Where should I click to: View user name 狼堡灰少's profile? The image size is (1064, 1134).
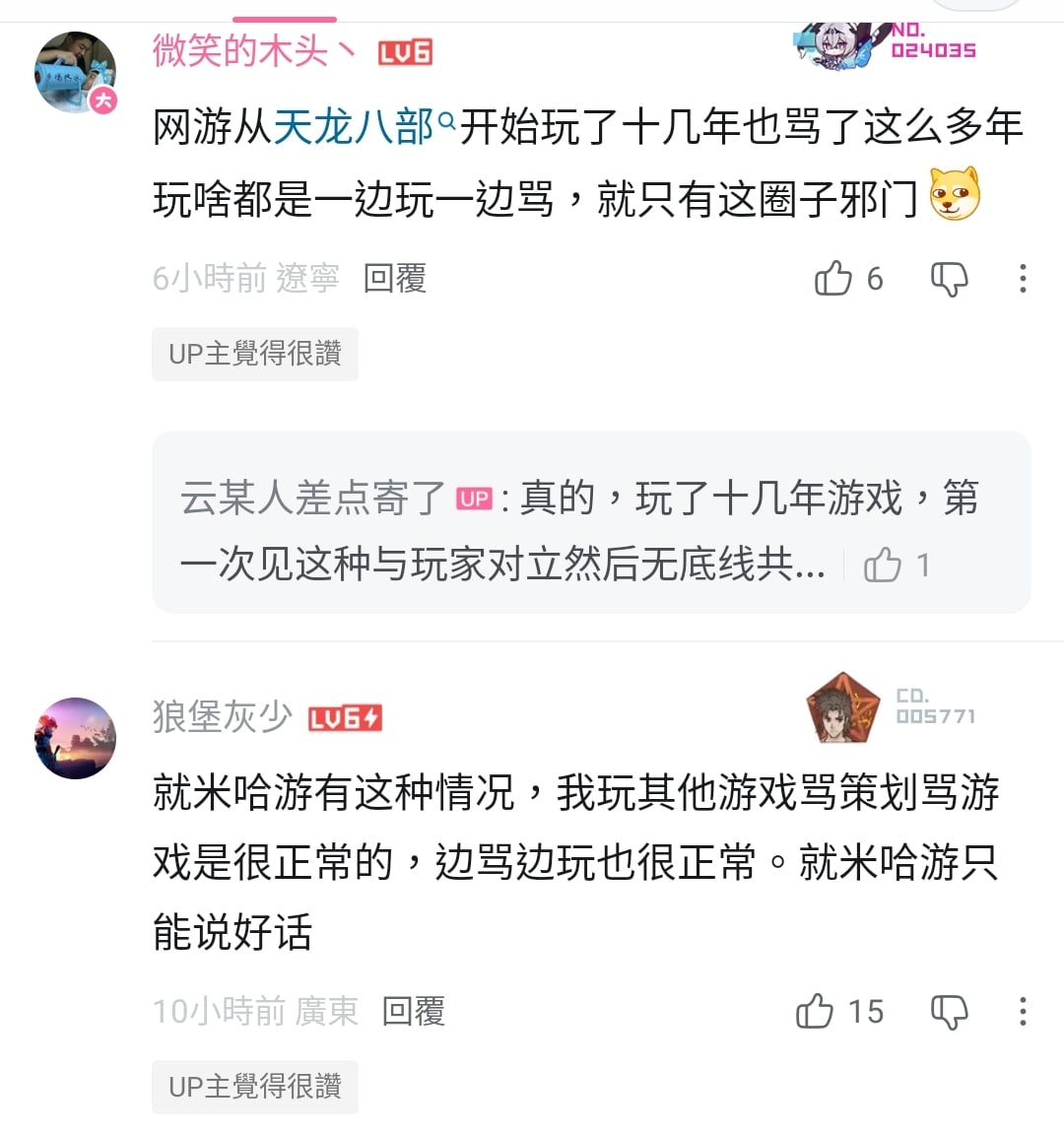point(222,716)
